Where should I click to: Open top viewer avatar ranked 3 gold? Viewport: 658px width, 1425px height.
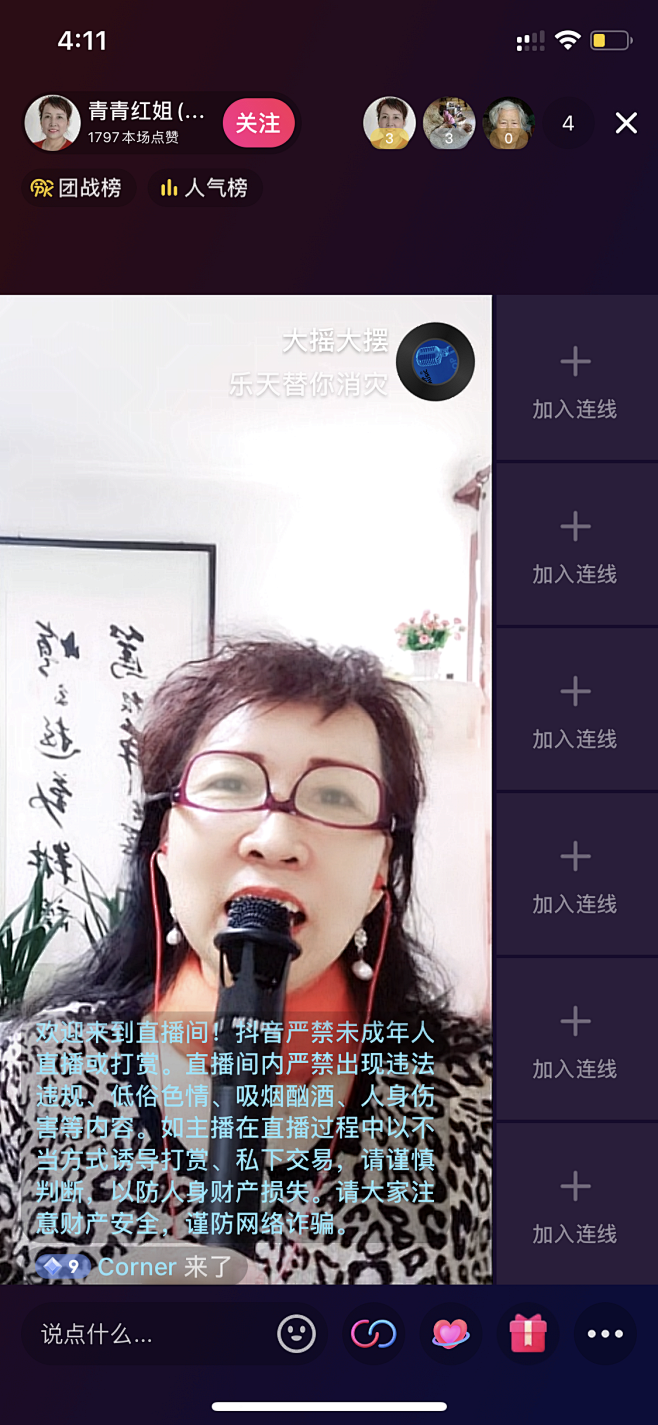click(389, 123)
